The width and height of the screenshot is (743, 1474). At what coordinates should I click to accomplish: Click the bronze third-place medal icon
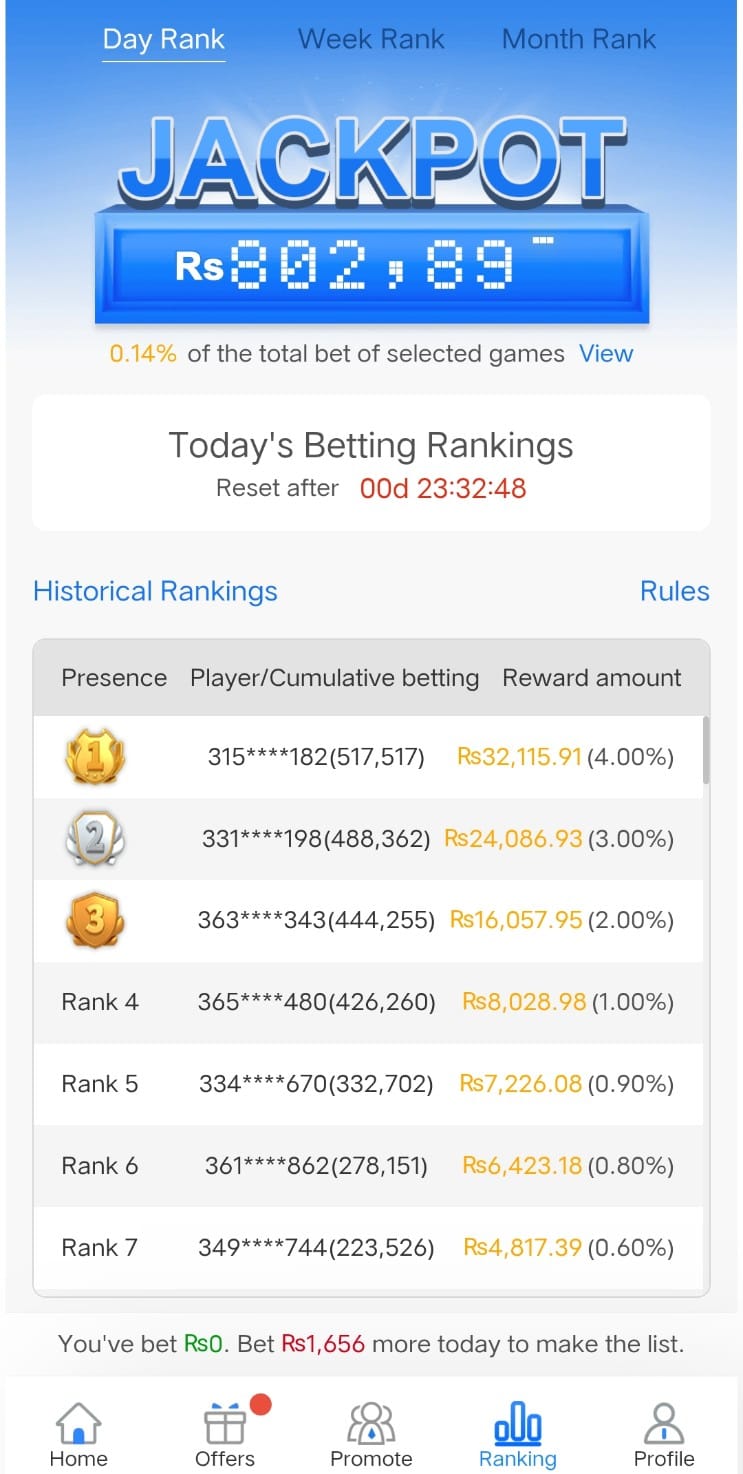coord(95,919)
